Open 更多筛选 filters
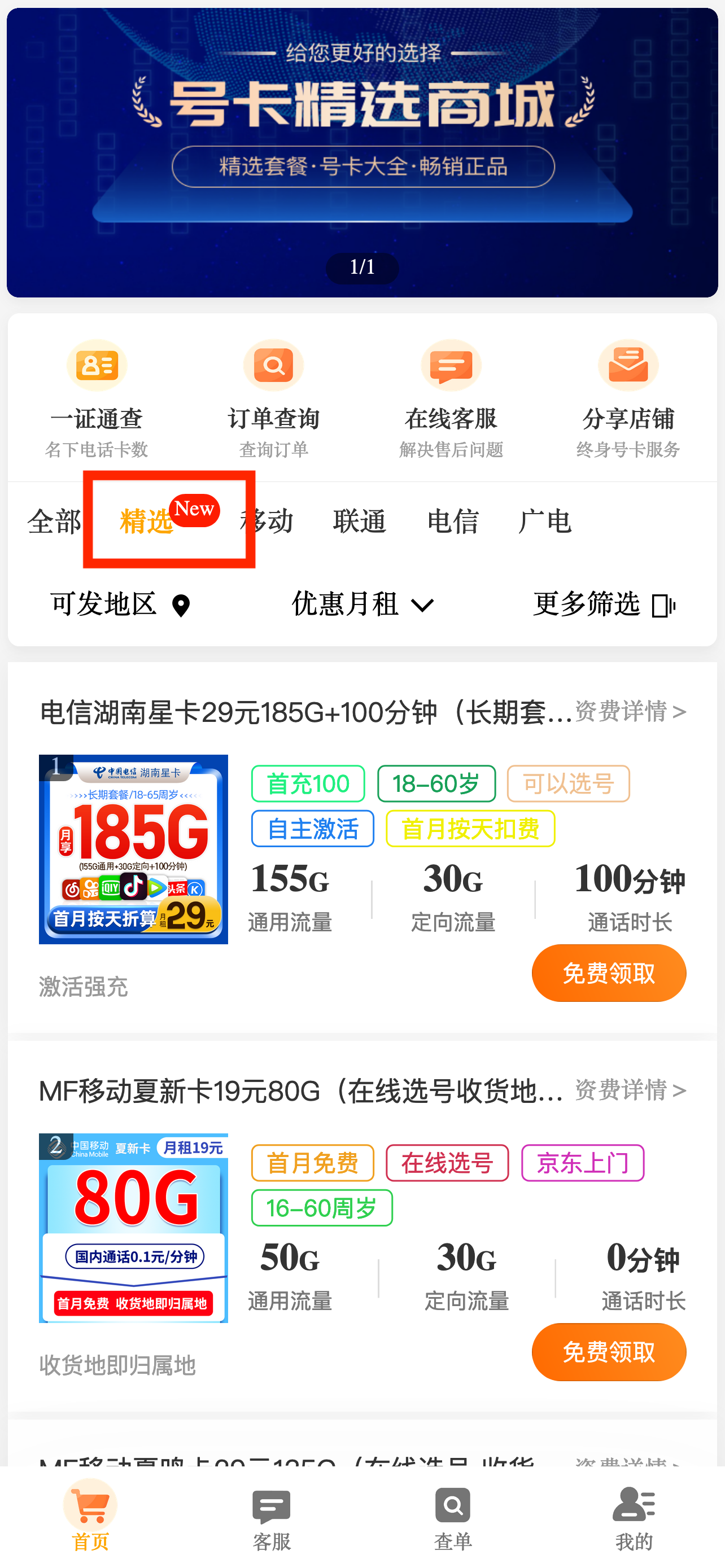 tap(604, 605)
